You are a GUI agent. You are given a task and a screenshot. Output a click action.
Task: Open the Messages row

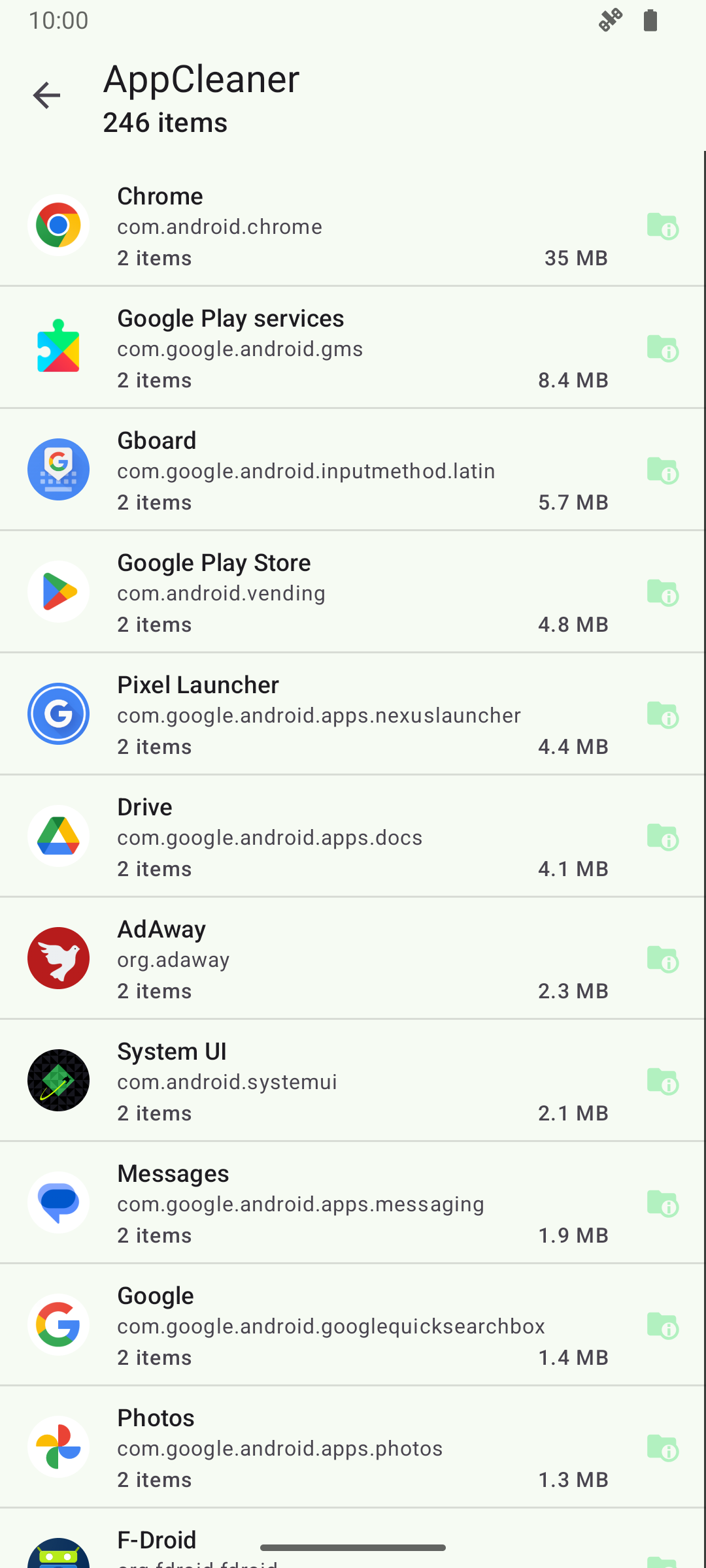point(327,1203)
